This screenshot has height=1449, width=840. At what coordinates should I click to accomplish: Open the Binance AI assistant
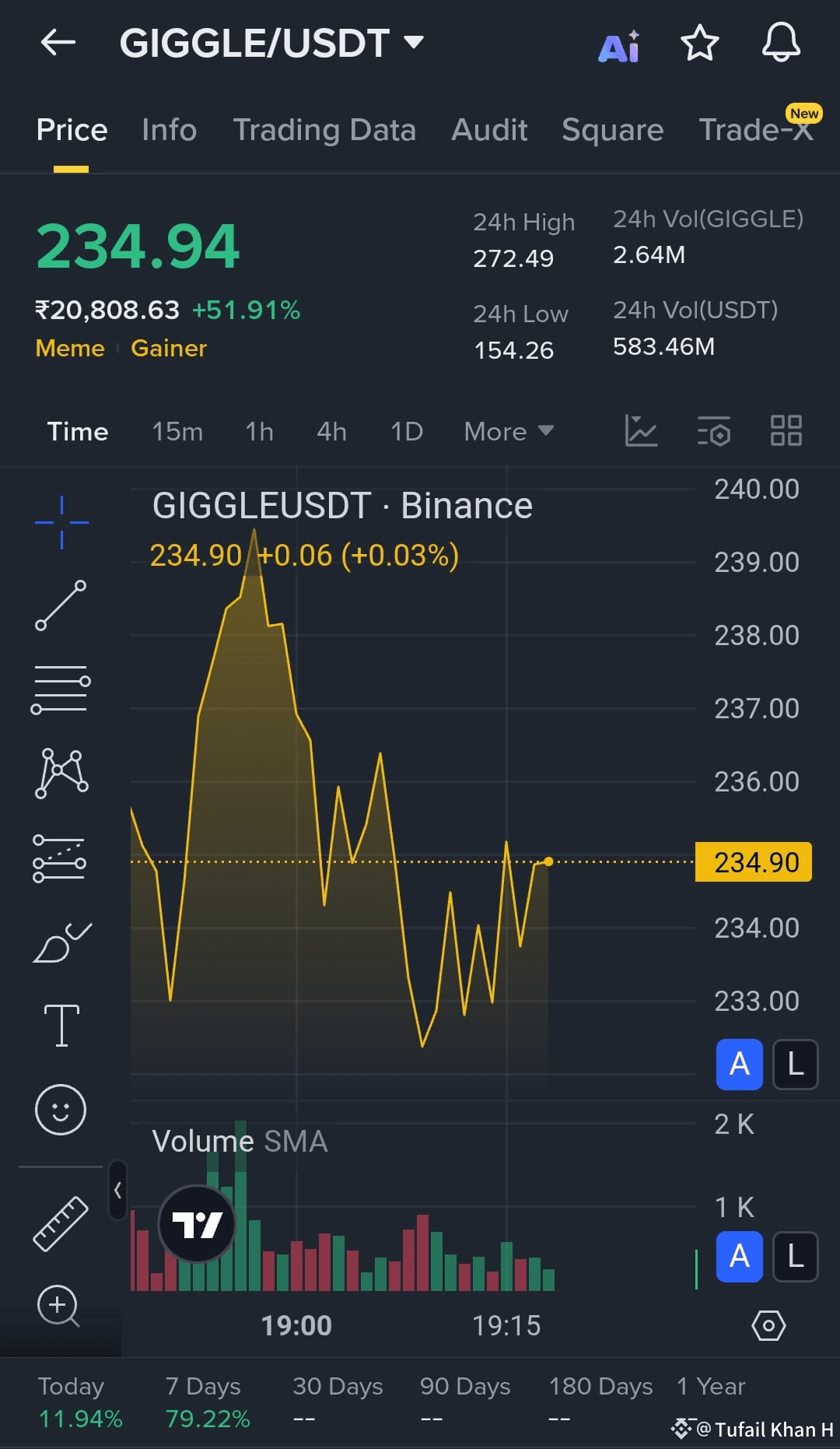618,44
